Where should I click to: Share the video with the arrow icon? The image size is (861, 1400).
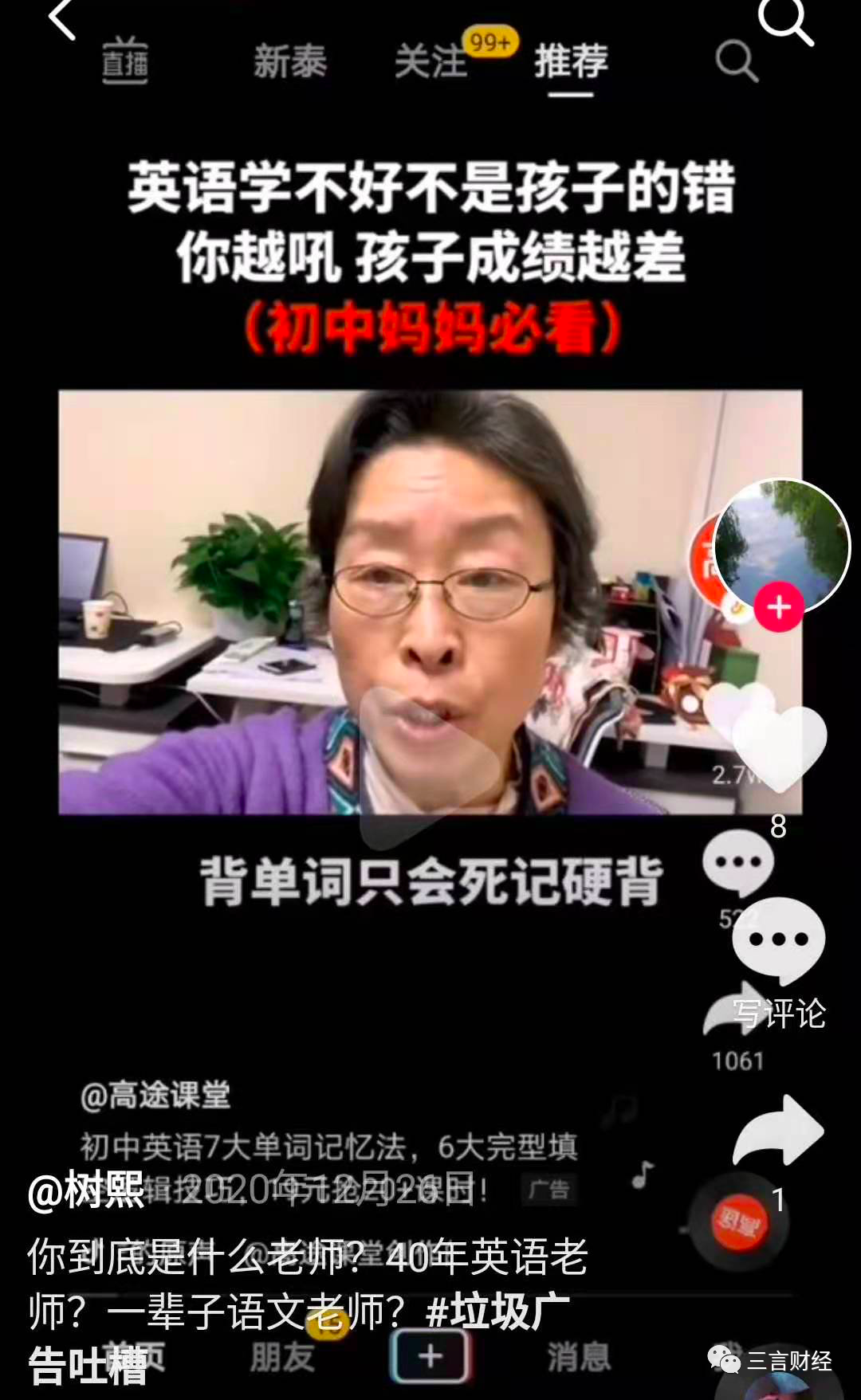click(777, 1131)
